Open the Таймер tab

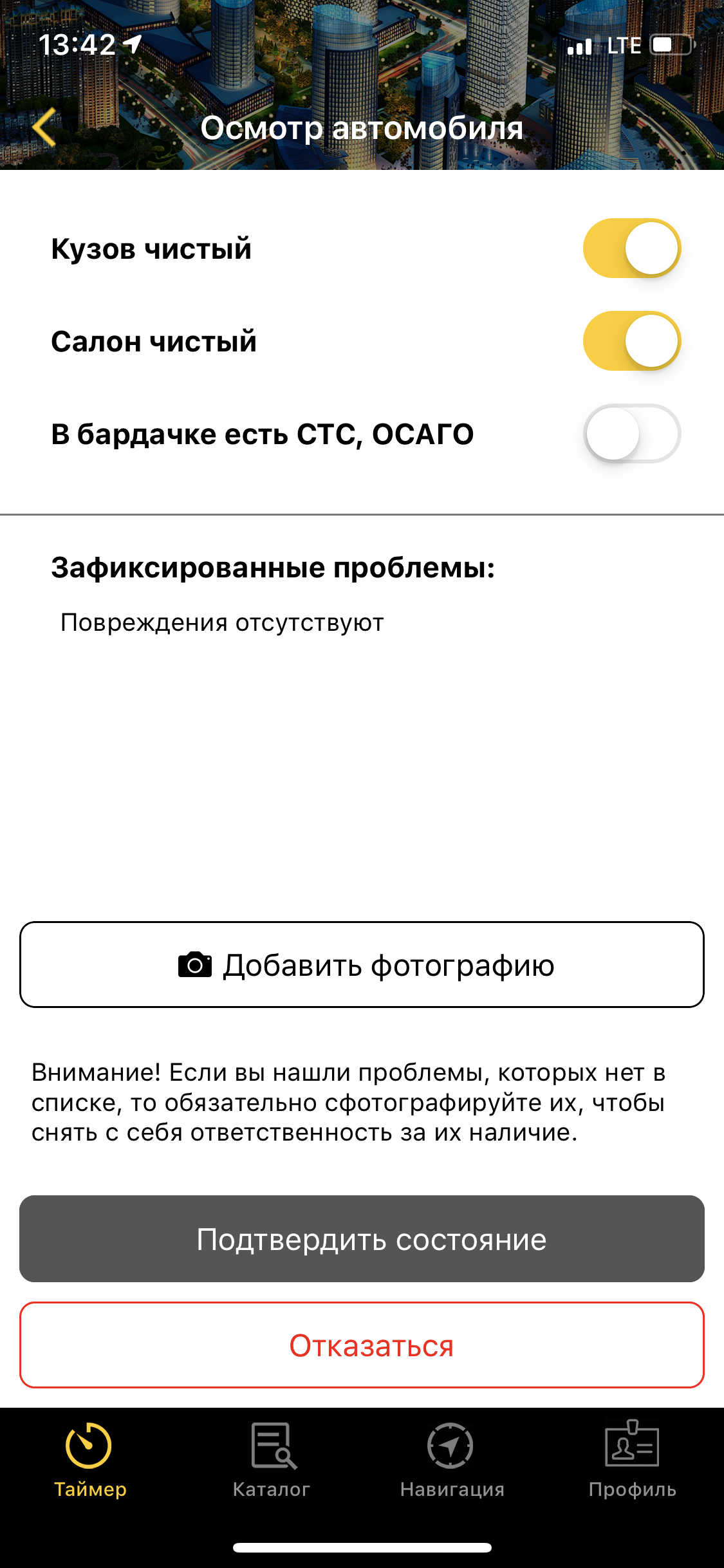pyautogui.click(x=90, y=1461)
